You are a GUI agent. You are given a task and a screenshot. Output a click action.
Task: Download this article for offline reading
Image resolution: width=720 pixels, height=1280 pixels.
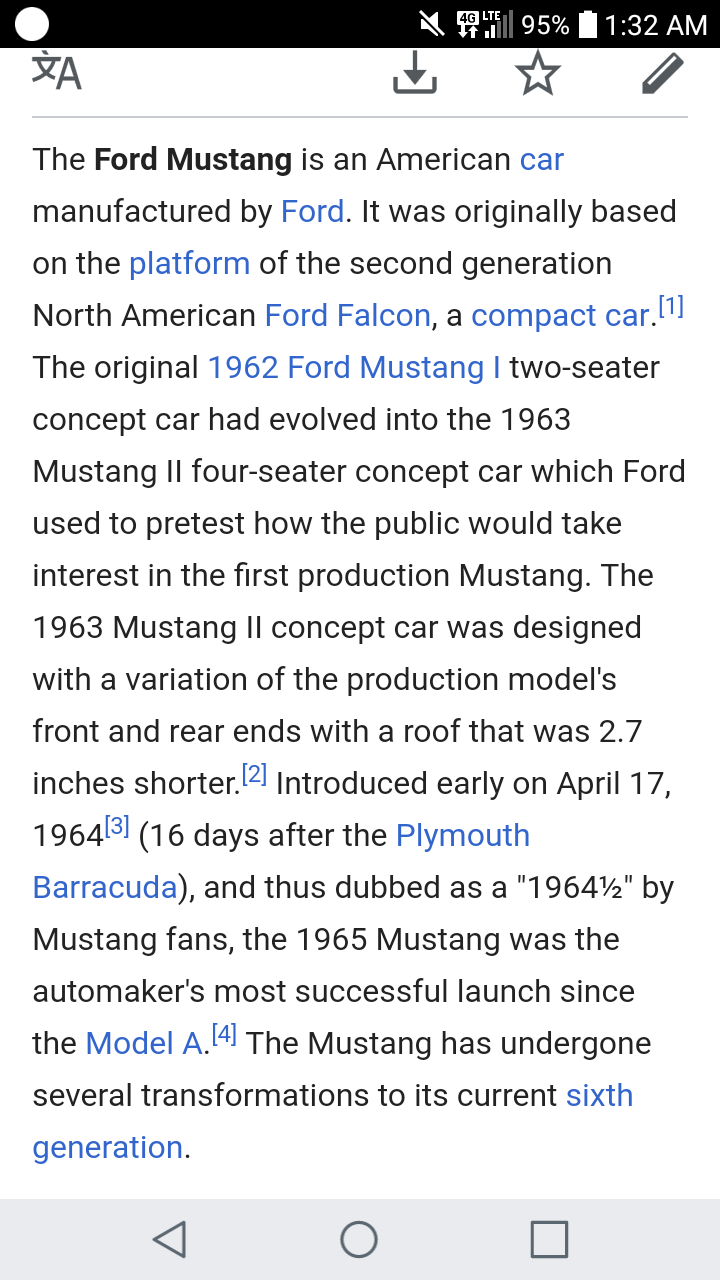(414, 73)
